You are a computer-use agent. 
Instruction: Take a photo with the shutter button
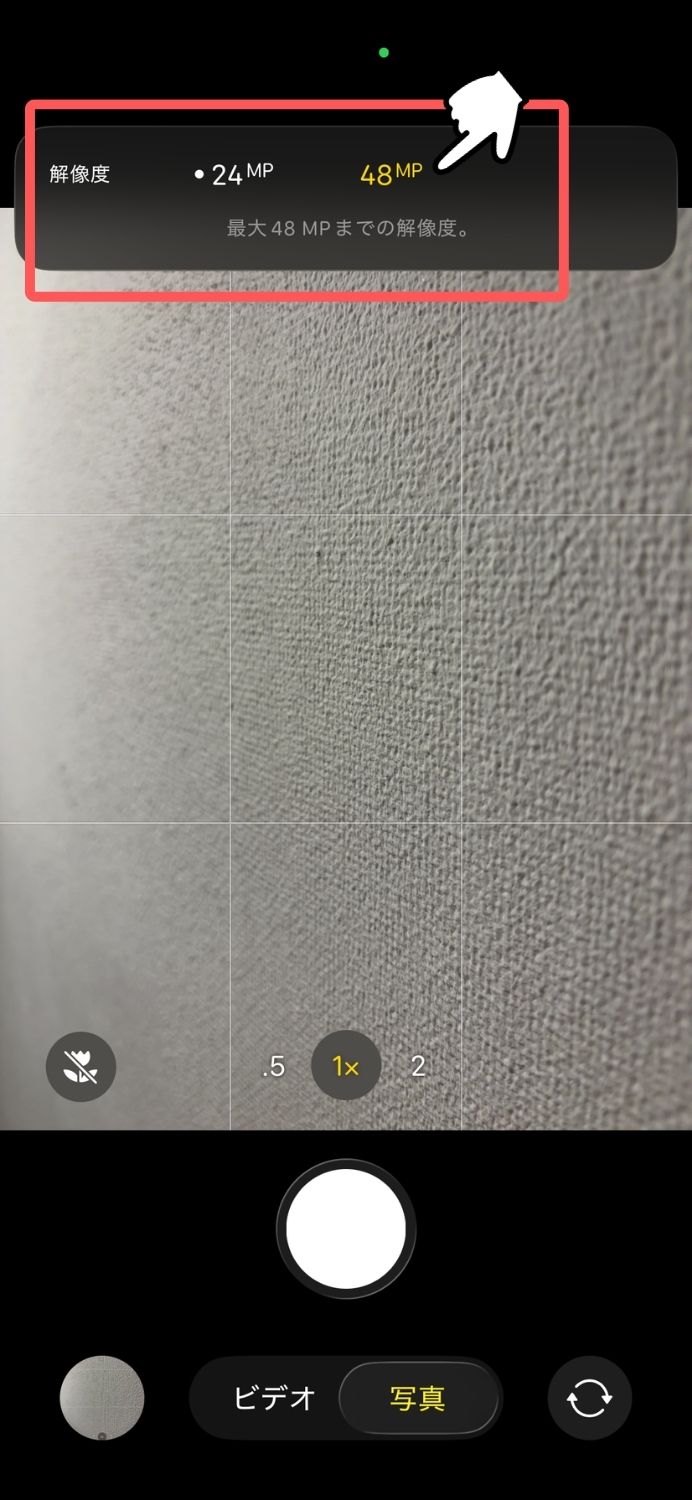346,1229
